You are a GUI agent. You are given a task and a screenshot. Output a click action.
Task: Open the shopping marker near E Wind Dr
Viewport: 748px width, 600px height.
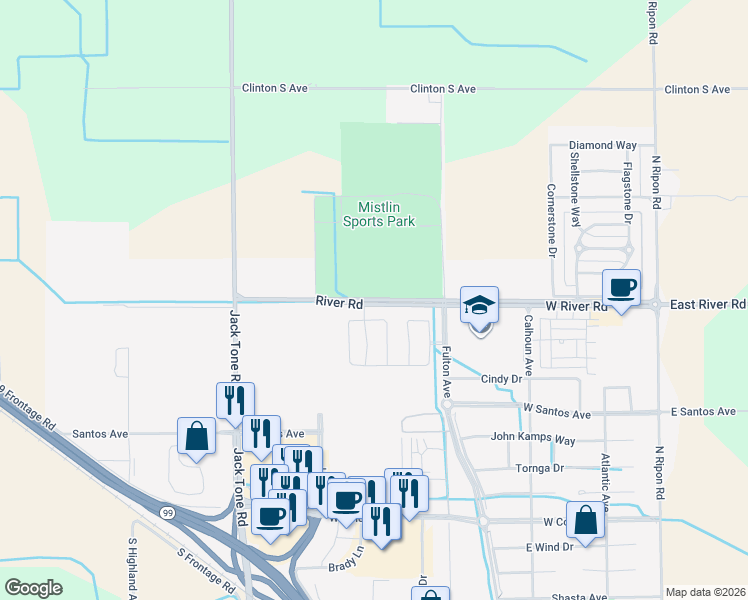pyautogui.click(x=586, y=520)
